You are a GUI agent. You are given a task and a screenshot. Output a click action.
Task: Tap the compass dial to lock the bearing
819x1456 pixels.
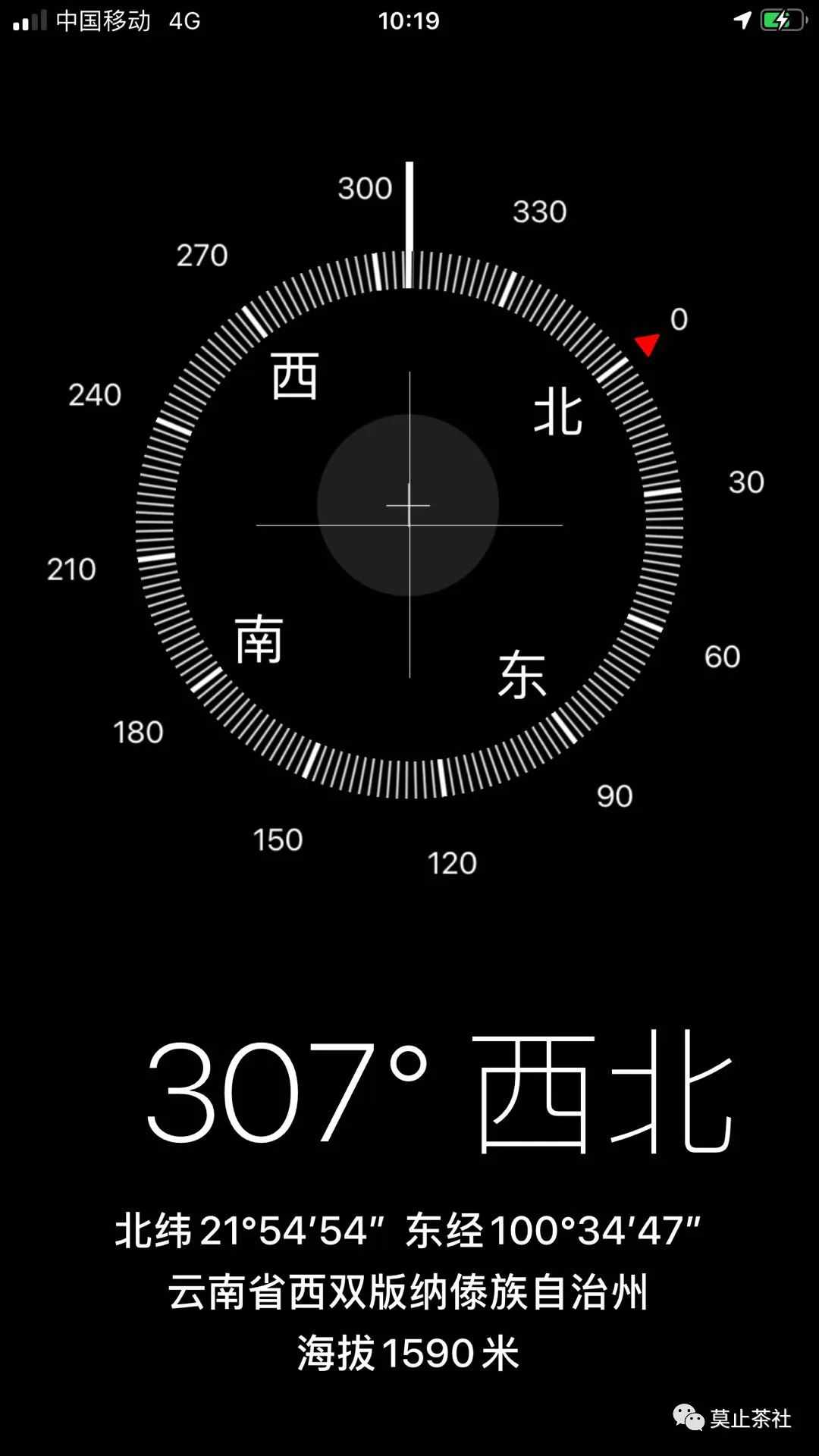[409, 523]
